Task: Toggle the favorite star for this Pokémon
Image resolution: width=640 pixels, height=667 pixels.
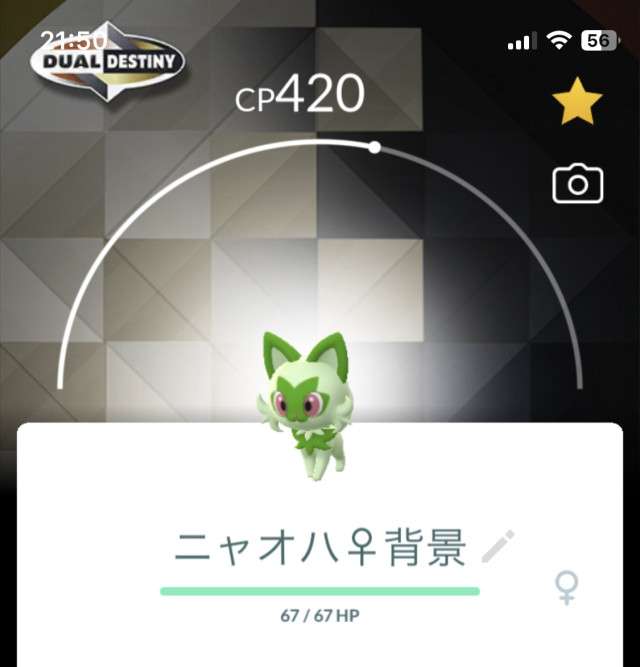Action: (x=578, y=103)
